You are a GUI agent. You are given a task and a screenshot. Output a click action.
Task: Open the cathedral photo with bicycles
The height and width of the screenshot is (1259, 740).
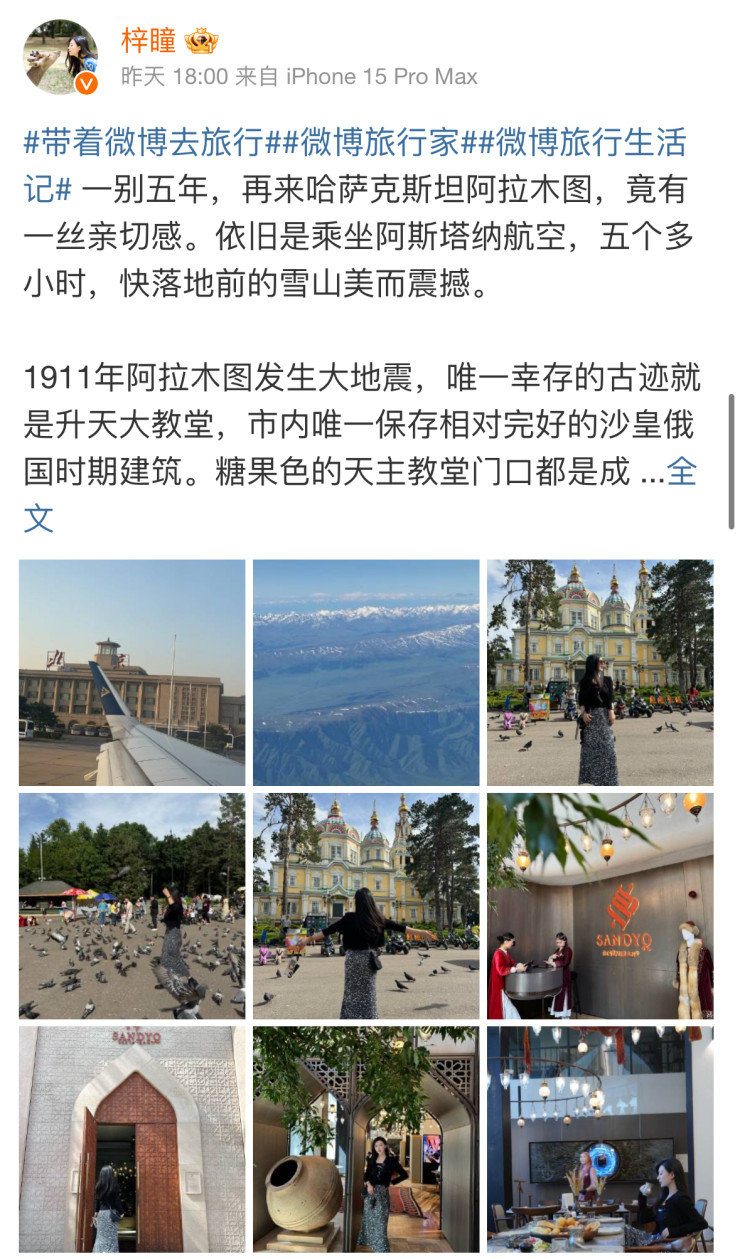click(600, 672)
